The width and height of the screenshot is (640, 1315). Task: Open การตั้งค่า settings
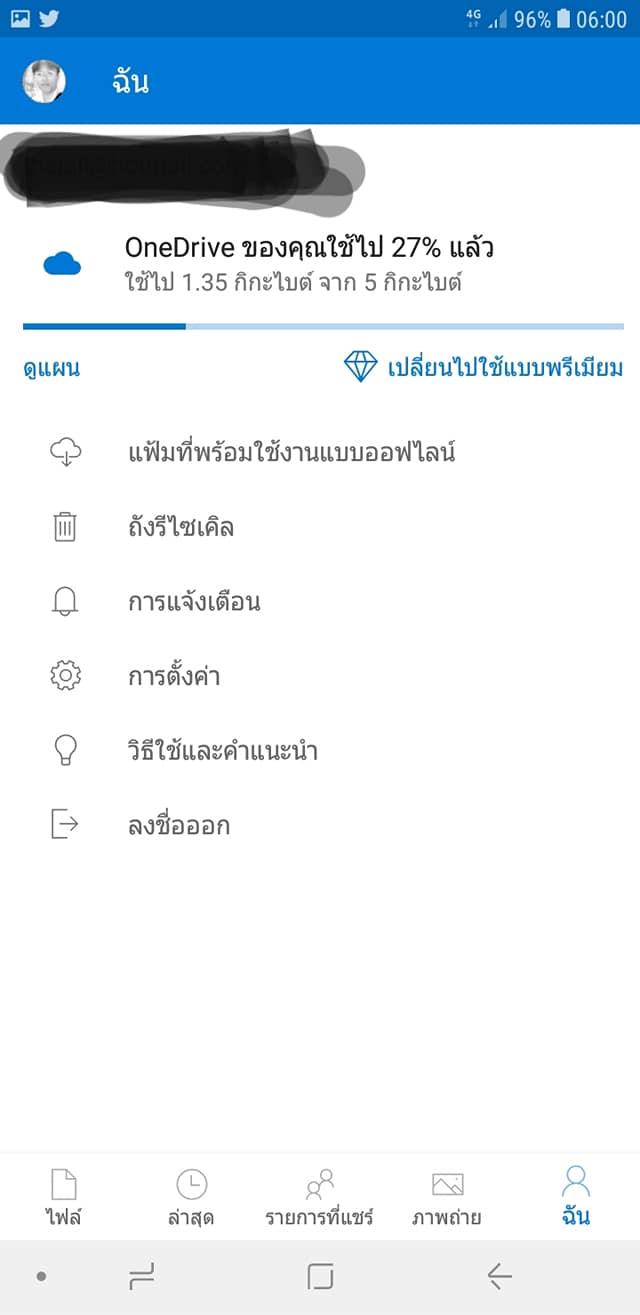click(174, 677)
